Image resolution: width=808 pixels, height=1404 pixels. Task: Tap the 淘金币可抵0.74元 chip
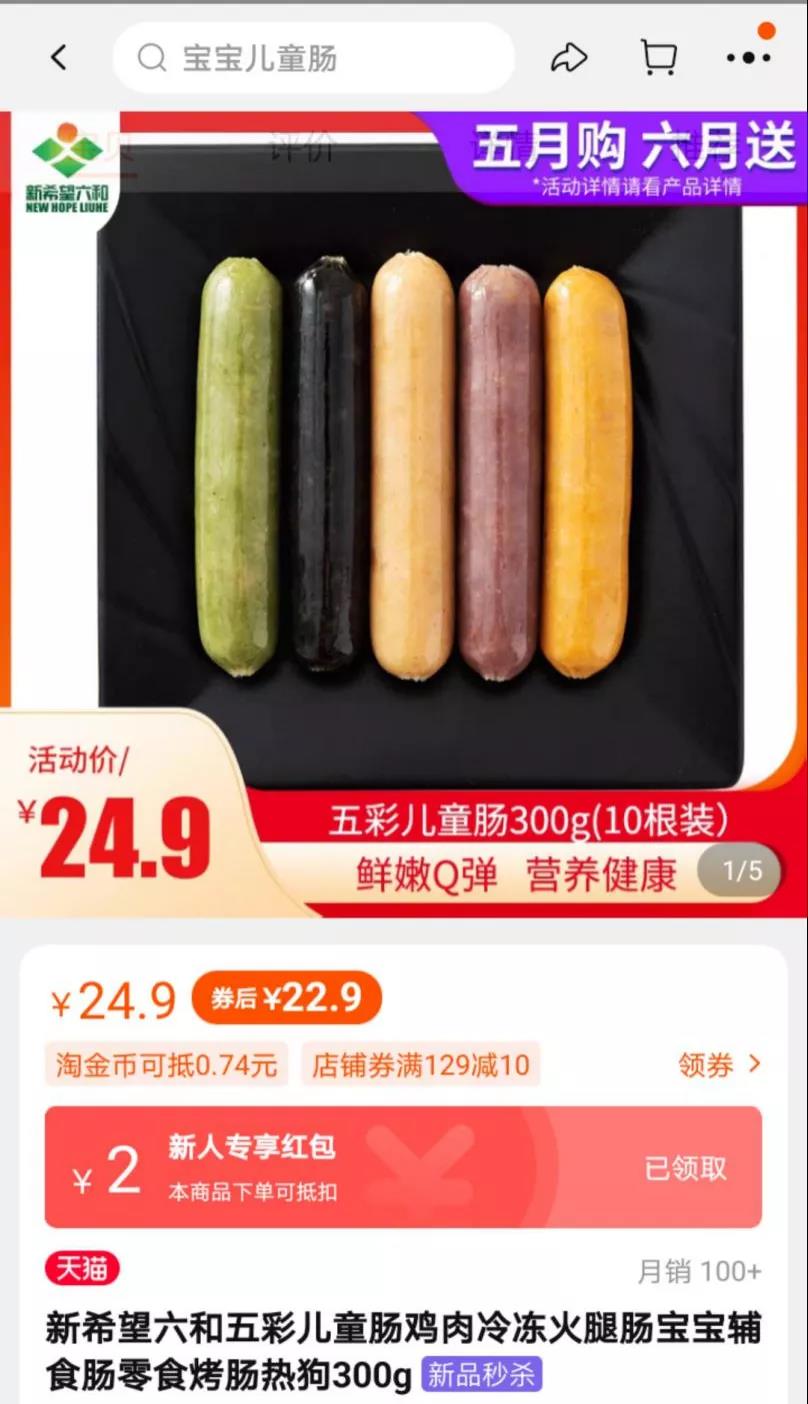[x=166, y=1065]
